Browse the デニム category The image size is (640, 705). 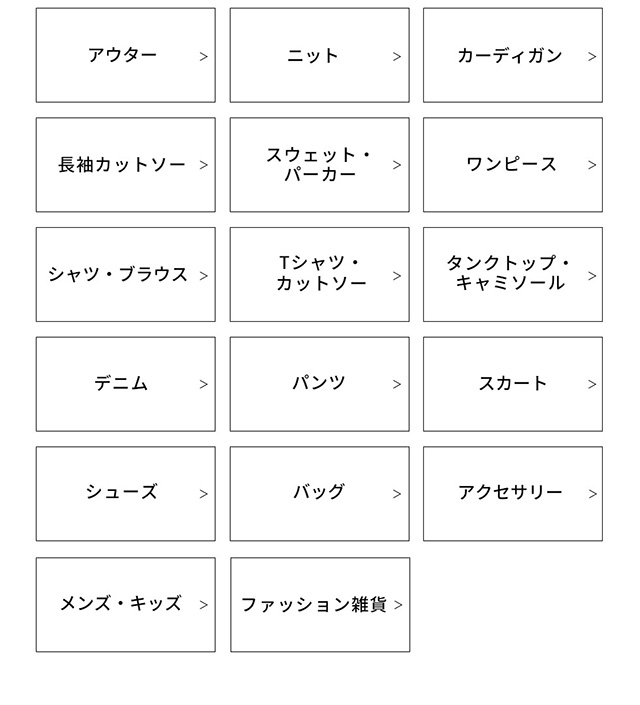coord(125,384)
